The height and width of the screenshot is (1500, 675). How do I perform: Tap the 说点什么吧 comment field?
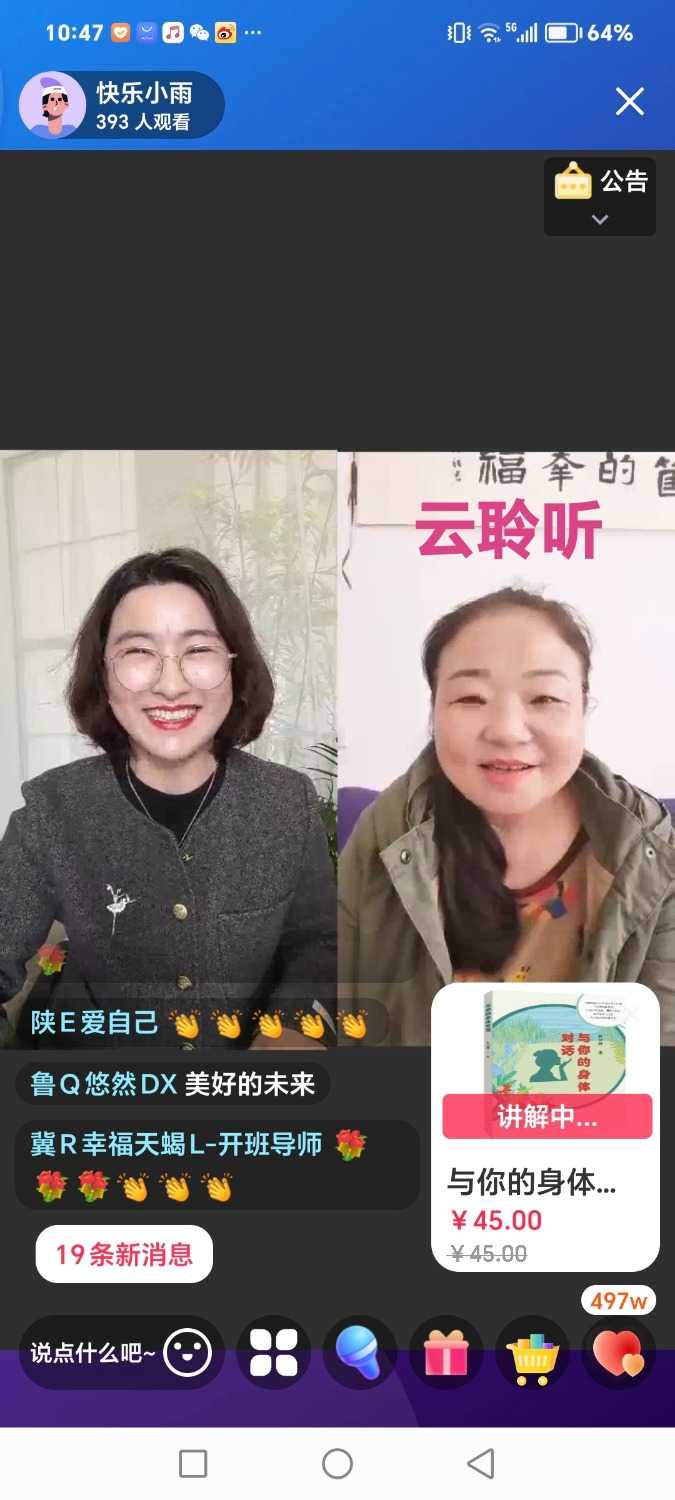(93, 1353)
